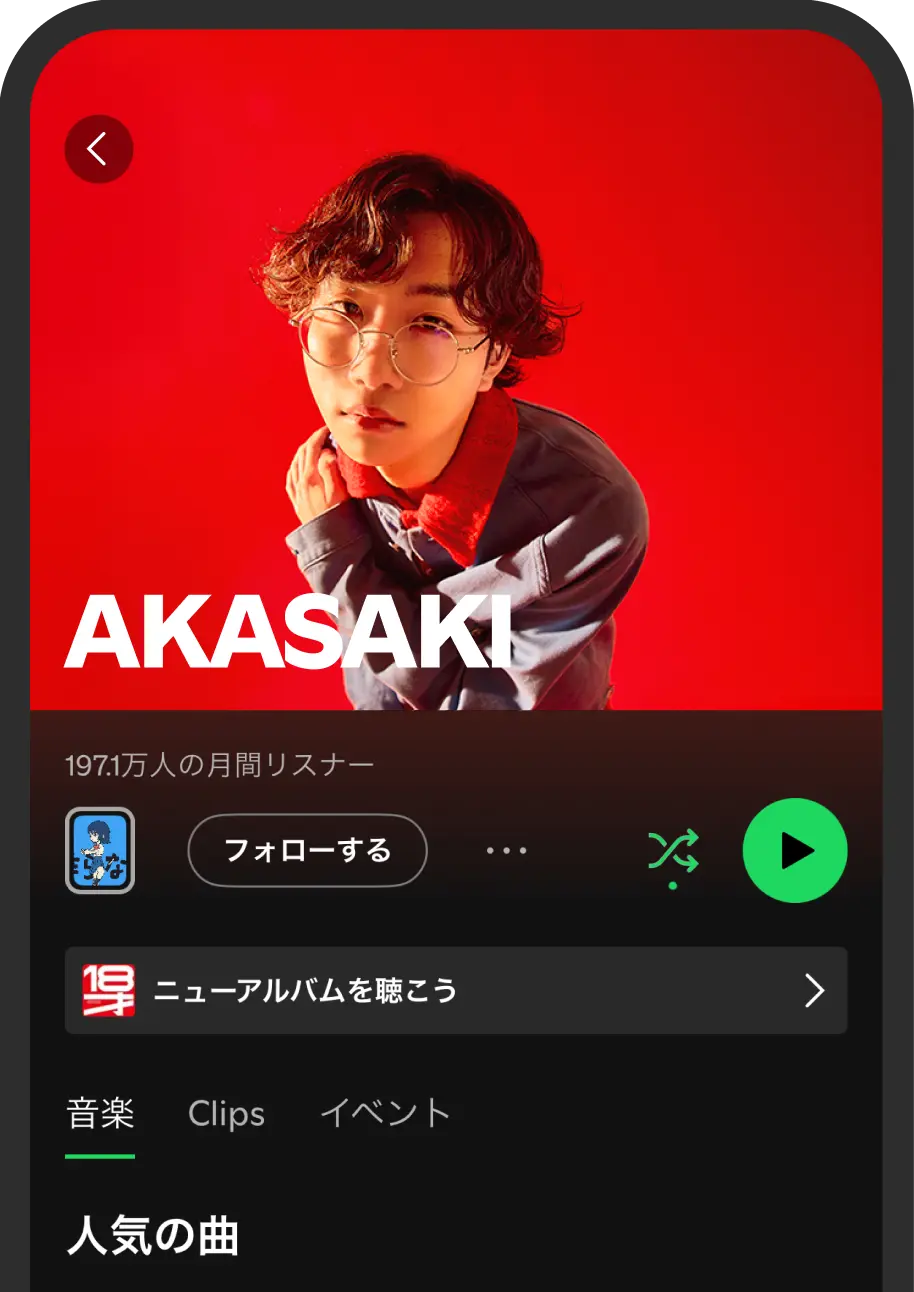
Task: Toggle shuffle play mode
Action: 673,852
